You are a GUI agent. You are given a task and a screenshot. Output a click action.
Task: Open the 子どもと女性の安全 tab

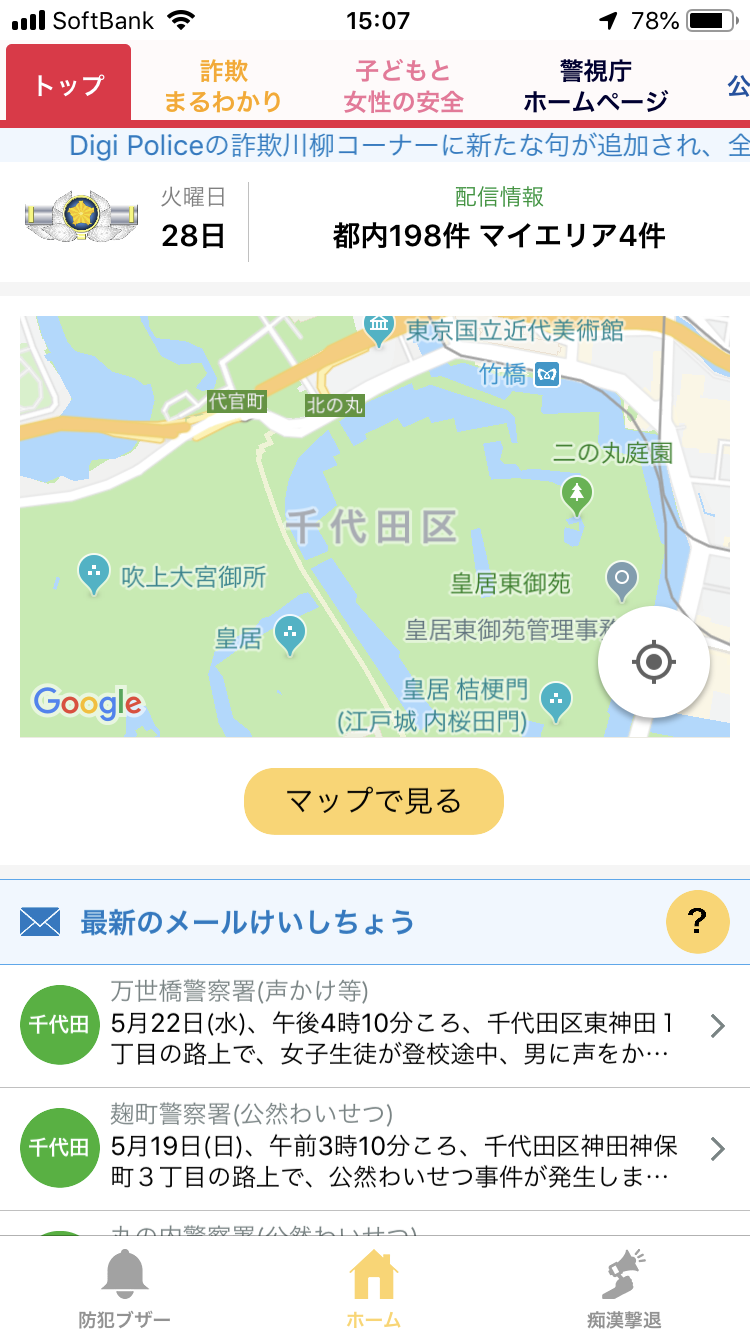click(403, 86)
